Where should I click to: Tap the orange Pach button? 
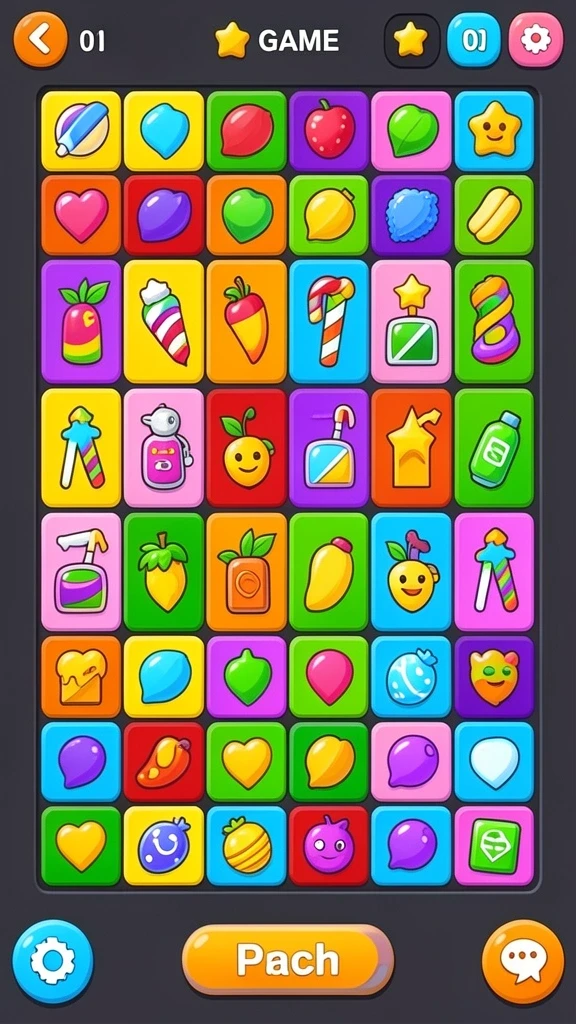(x=288, y=959)
